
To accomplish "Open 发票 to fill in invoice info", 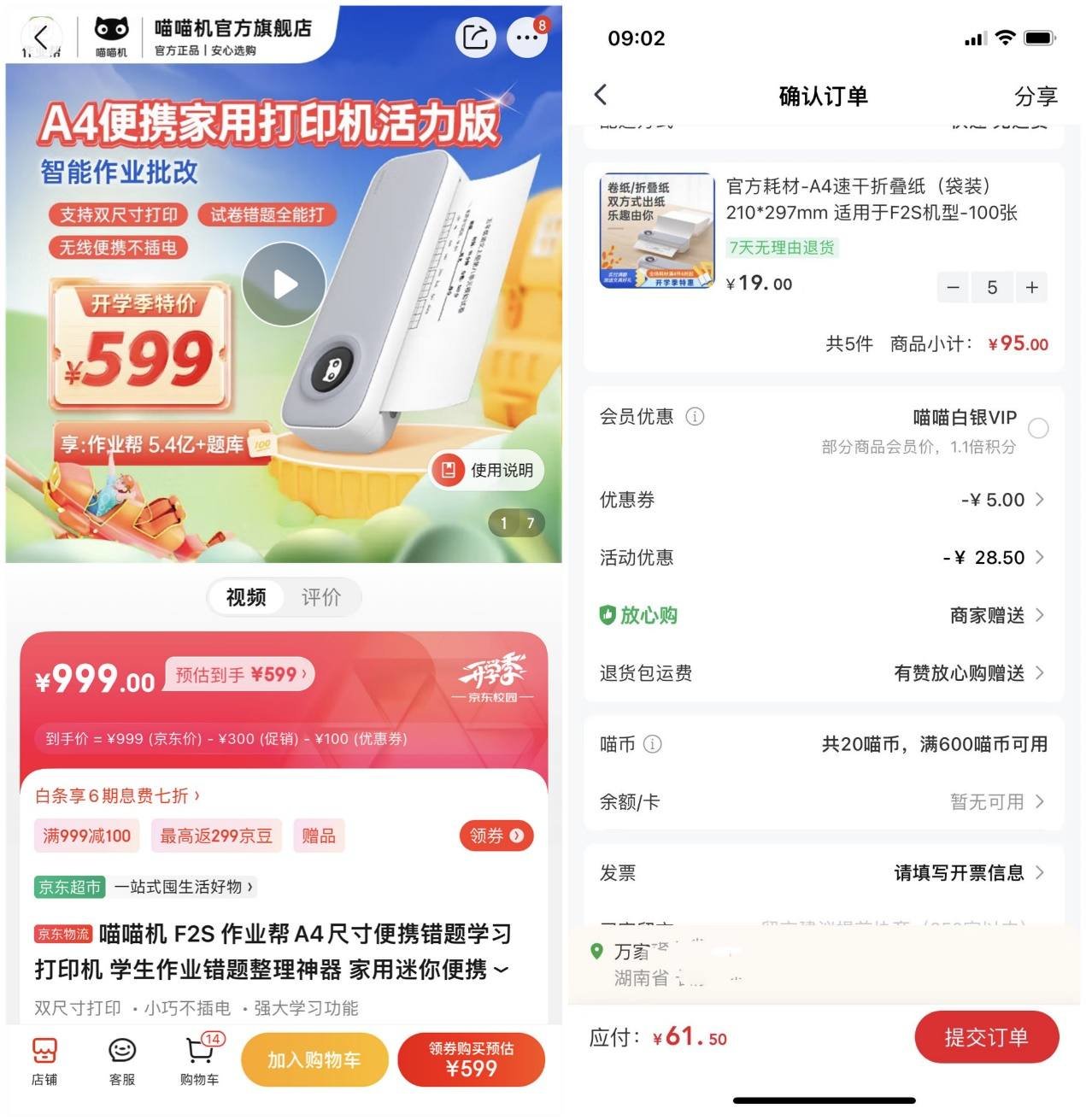I will tap(824, 873).
